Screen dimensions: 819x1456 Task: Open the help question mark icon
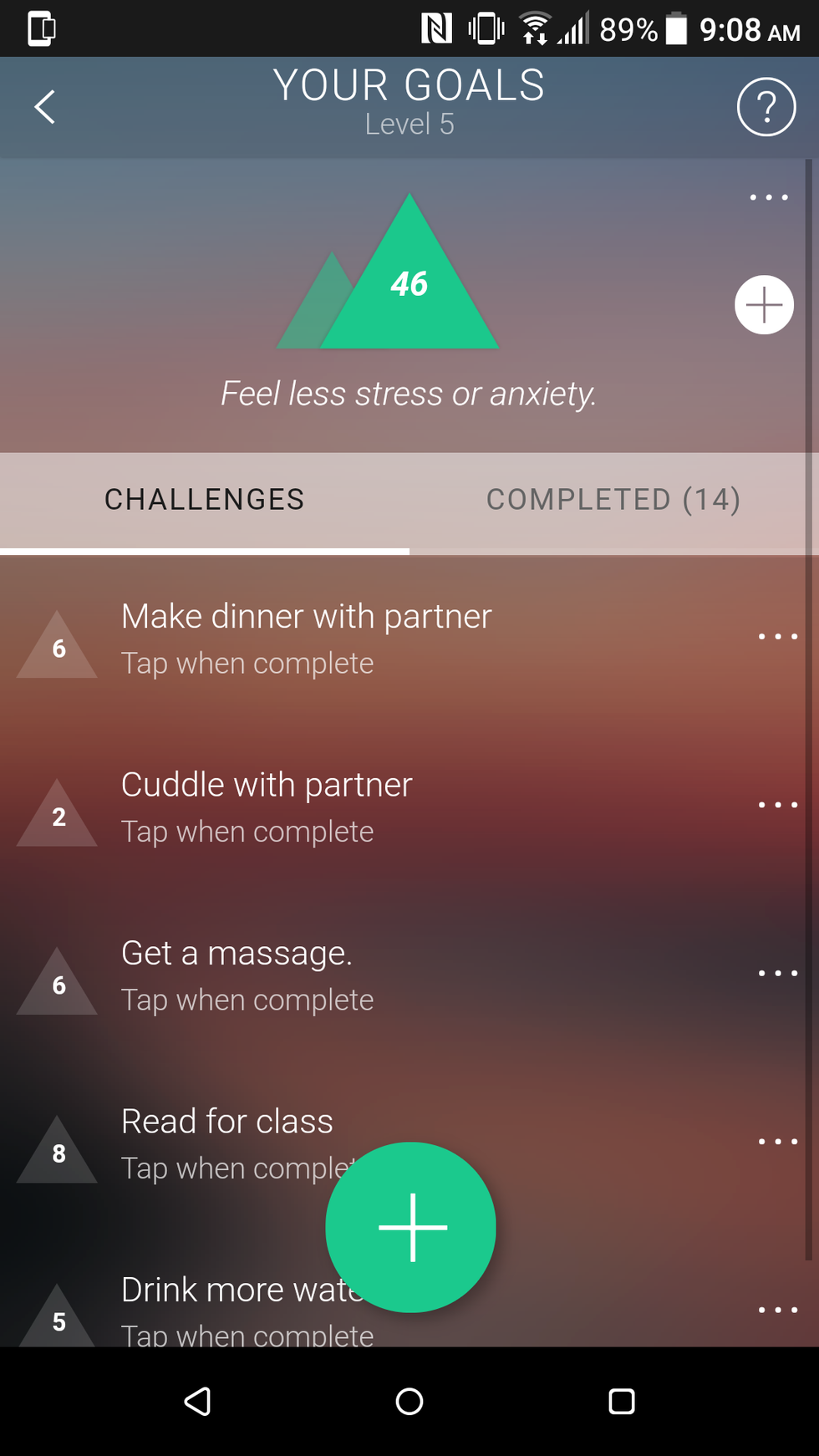[766, 107]
